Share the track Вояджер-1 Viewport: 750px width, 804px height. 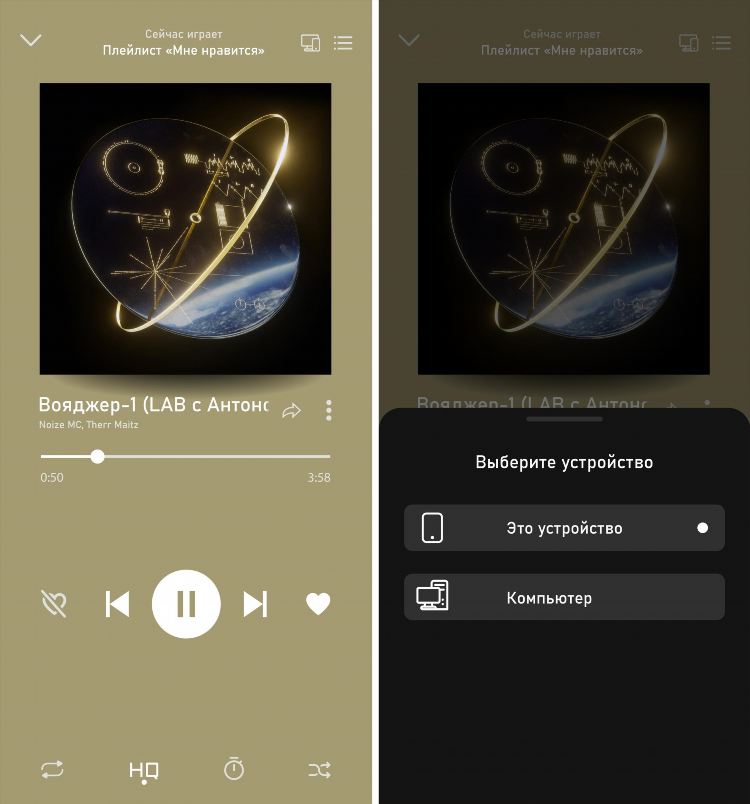(291, 411)
